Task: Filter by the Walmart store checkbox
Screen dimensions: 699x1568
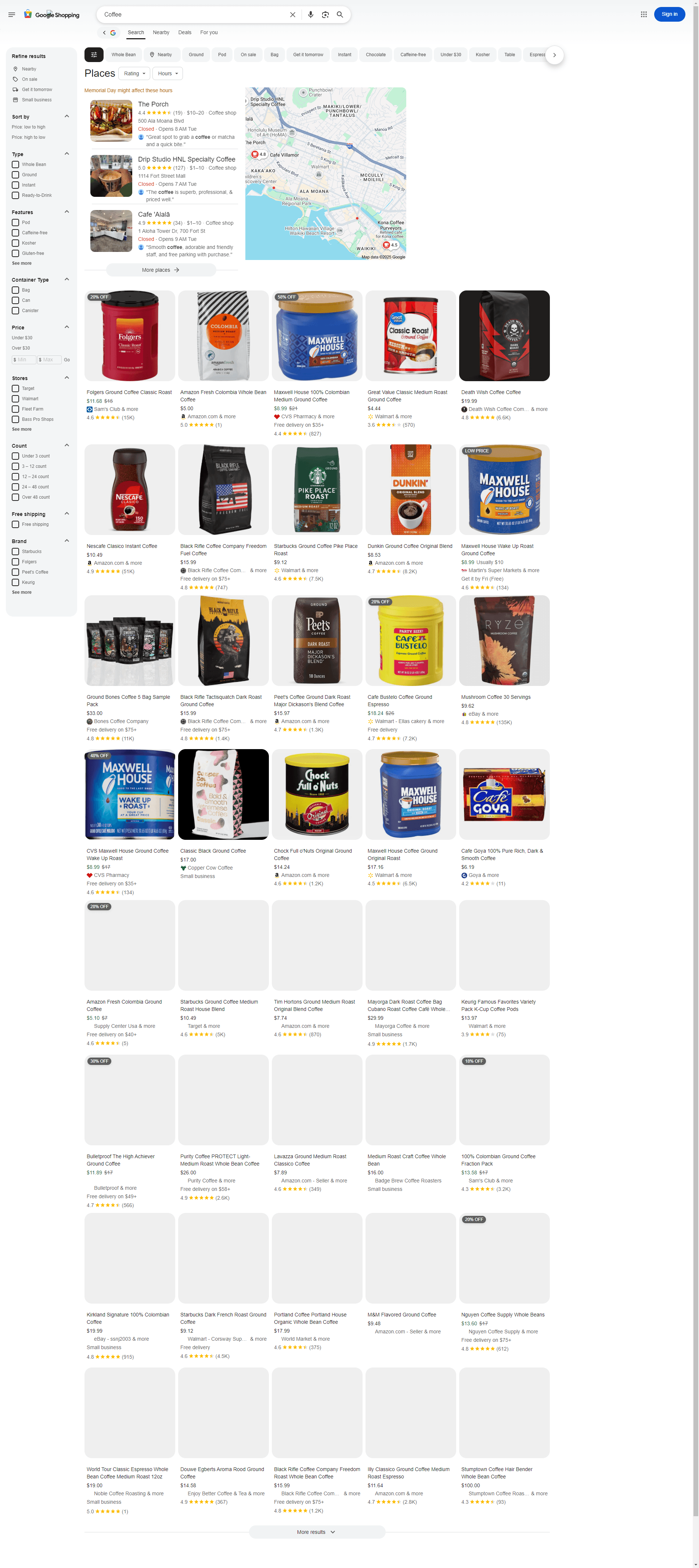Action: pyautogui.click(x=15, y=399)
